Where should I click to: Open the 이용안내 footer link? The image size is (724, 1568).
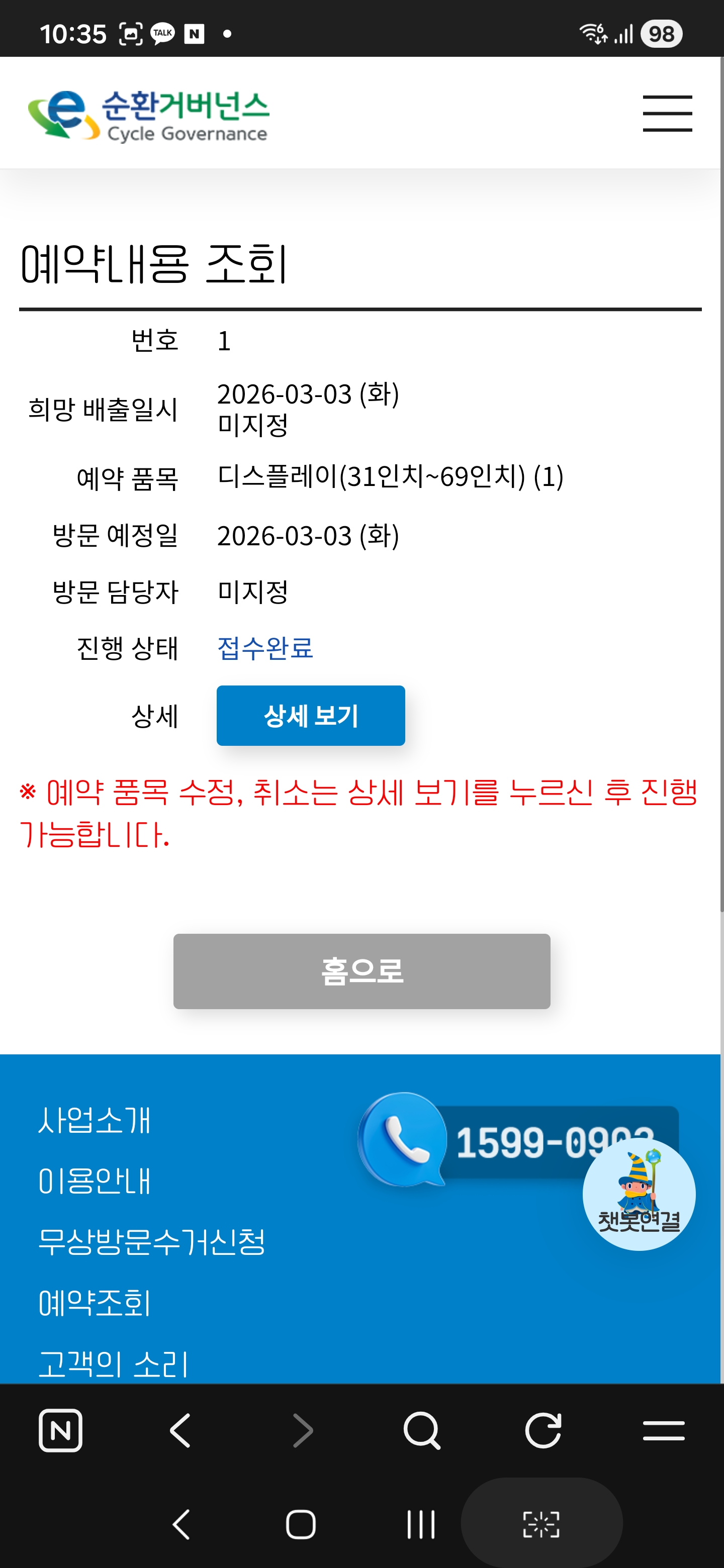[95, 1181]
